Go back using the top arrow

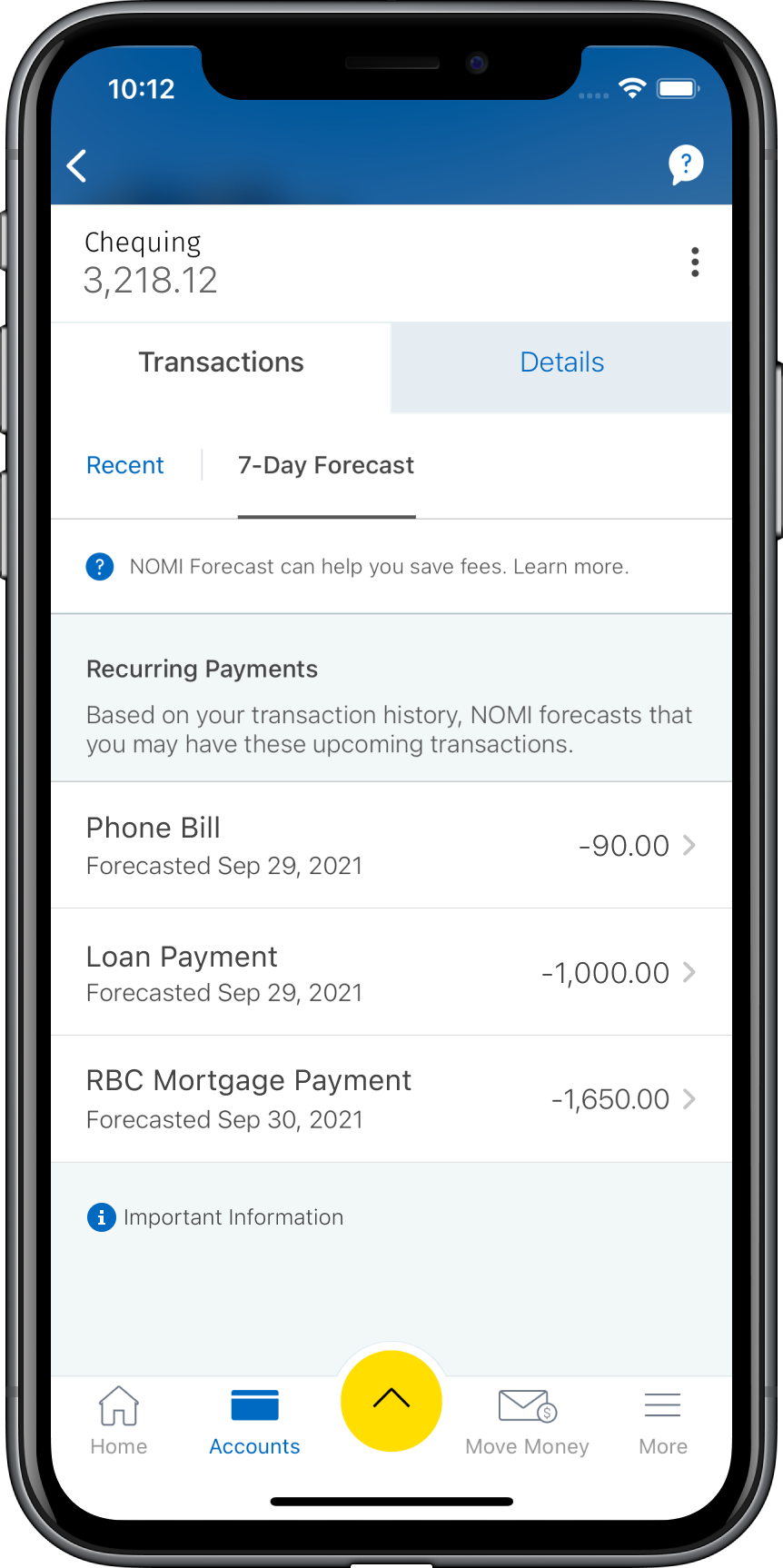coord(77,166)
